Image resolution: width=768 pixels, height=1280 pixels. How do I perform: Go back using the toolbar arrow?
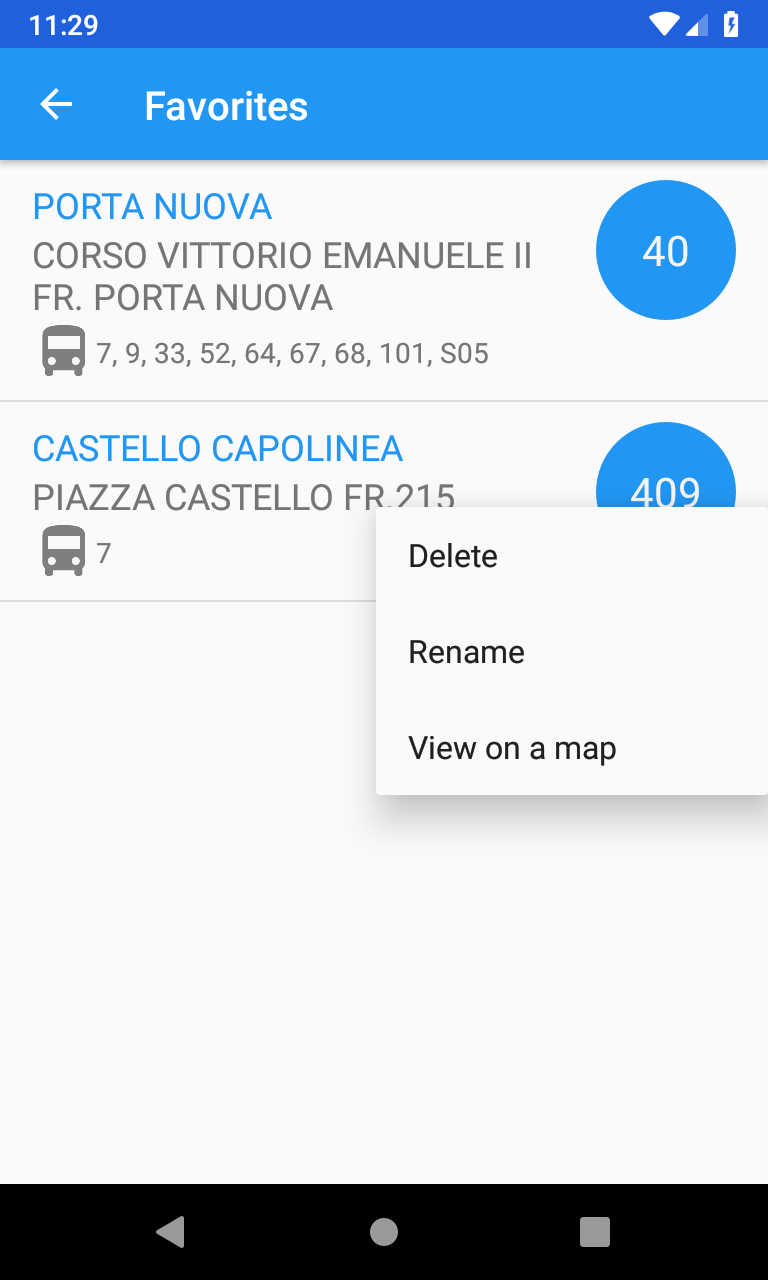56,105
